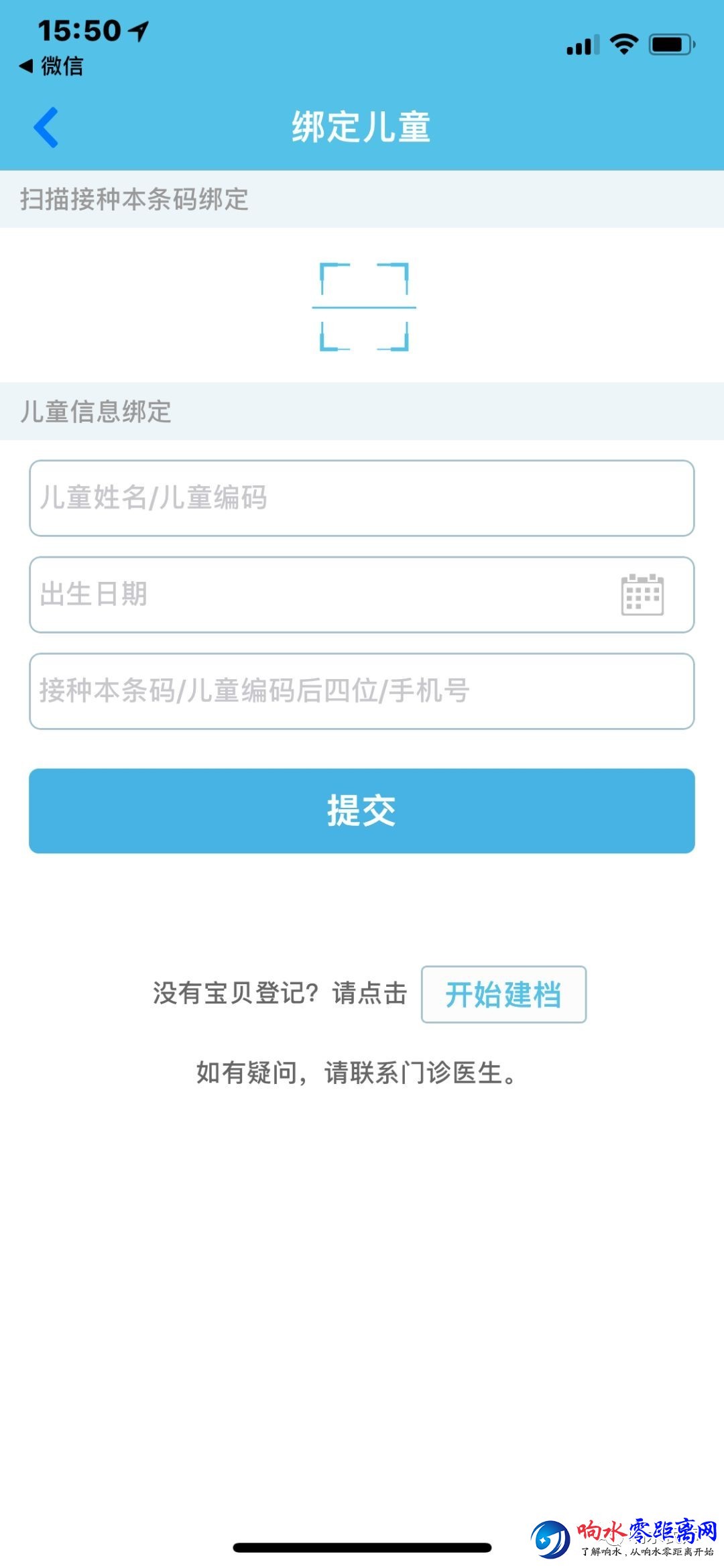Focus the 儿童姓名/儿童编码 field
Viewport: 724px width, 1568px height.
tap(361, 498)
